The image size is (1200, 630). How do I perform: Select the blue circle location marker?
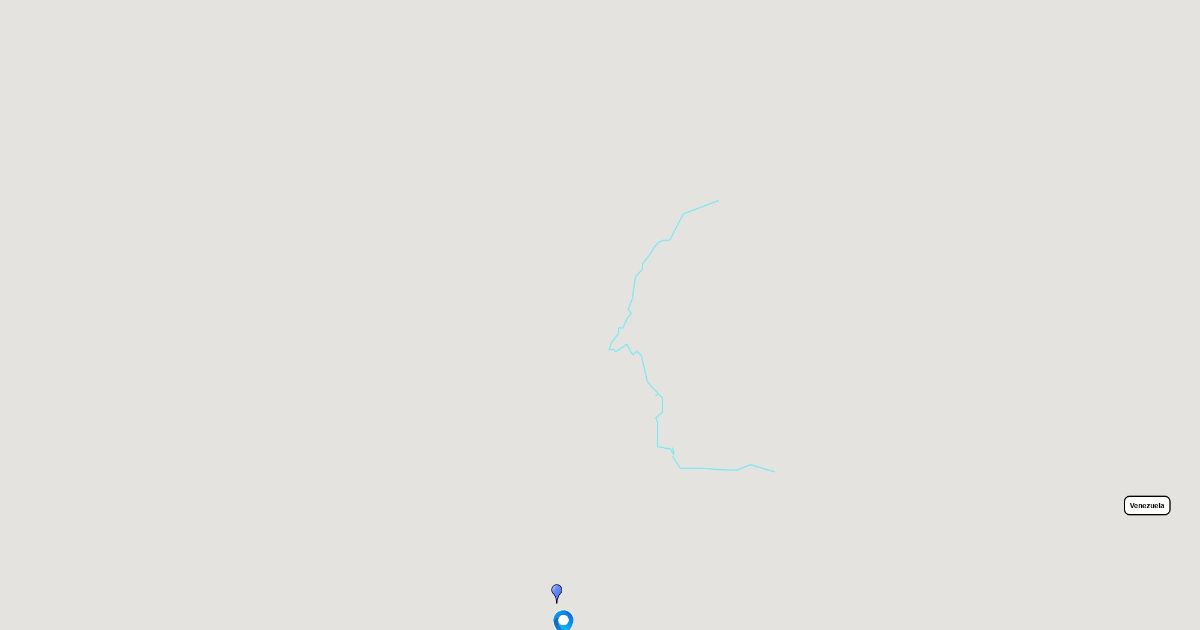[x=563, y=621]
